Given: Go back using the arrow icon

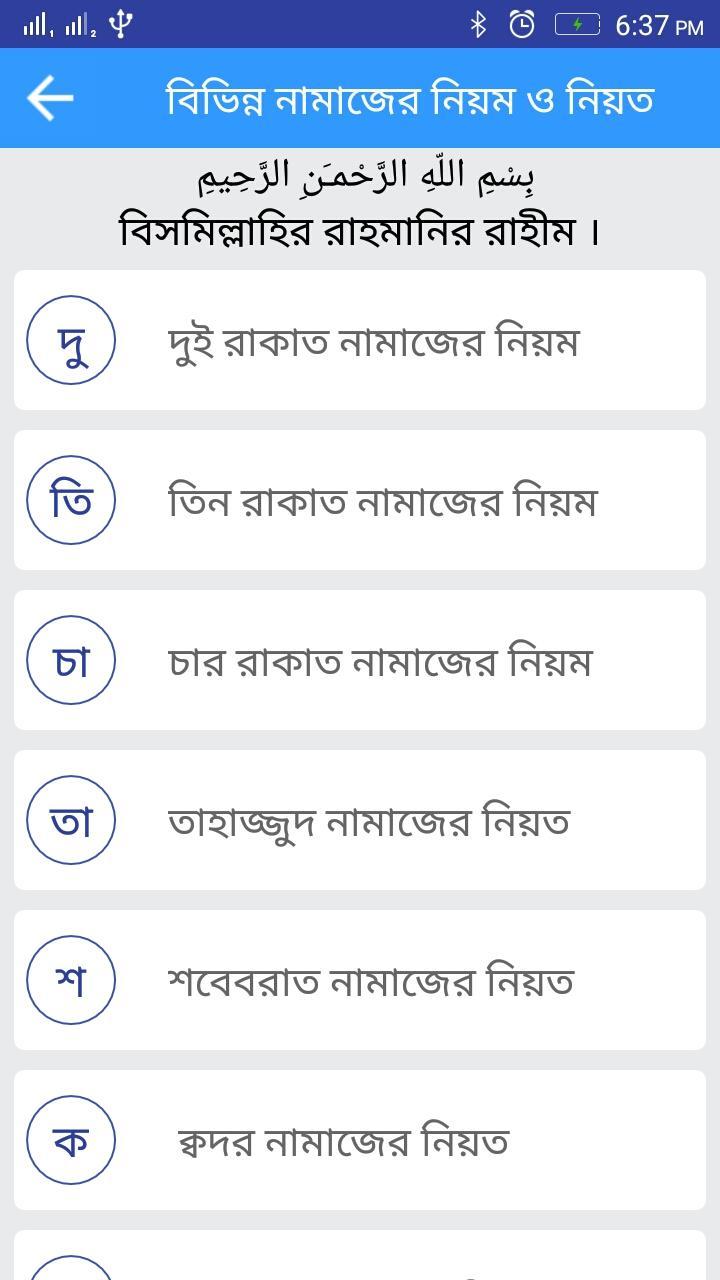Looking at the screenshot, I should click(x=50, y=98).
